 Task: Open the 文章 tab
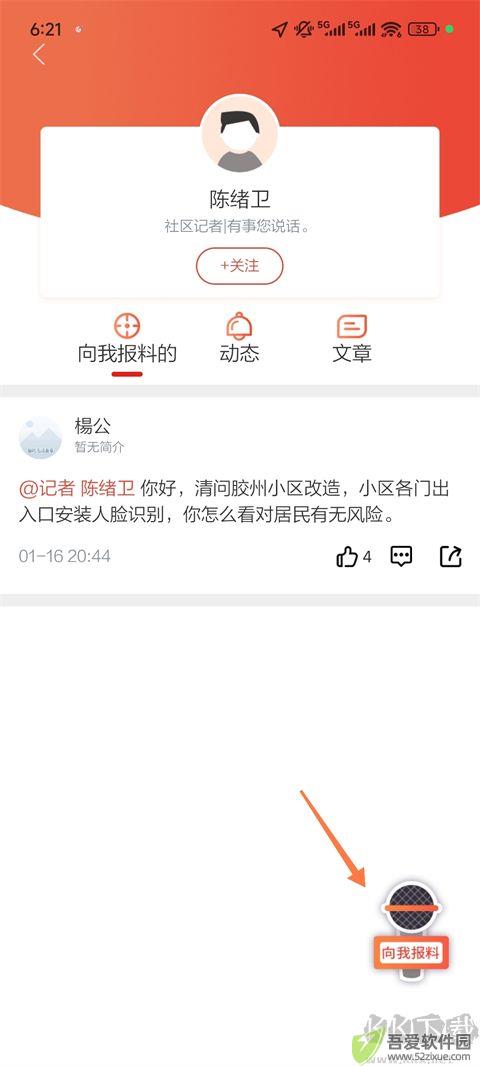[x=352, y=338]
